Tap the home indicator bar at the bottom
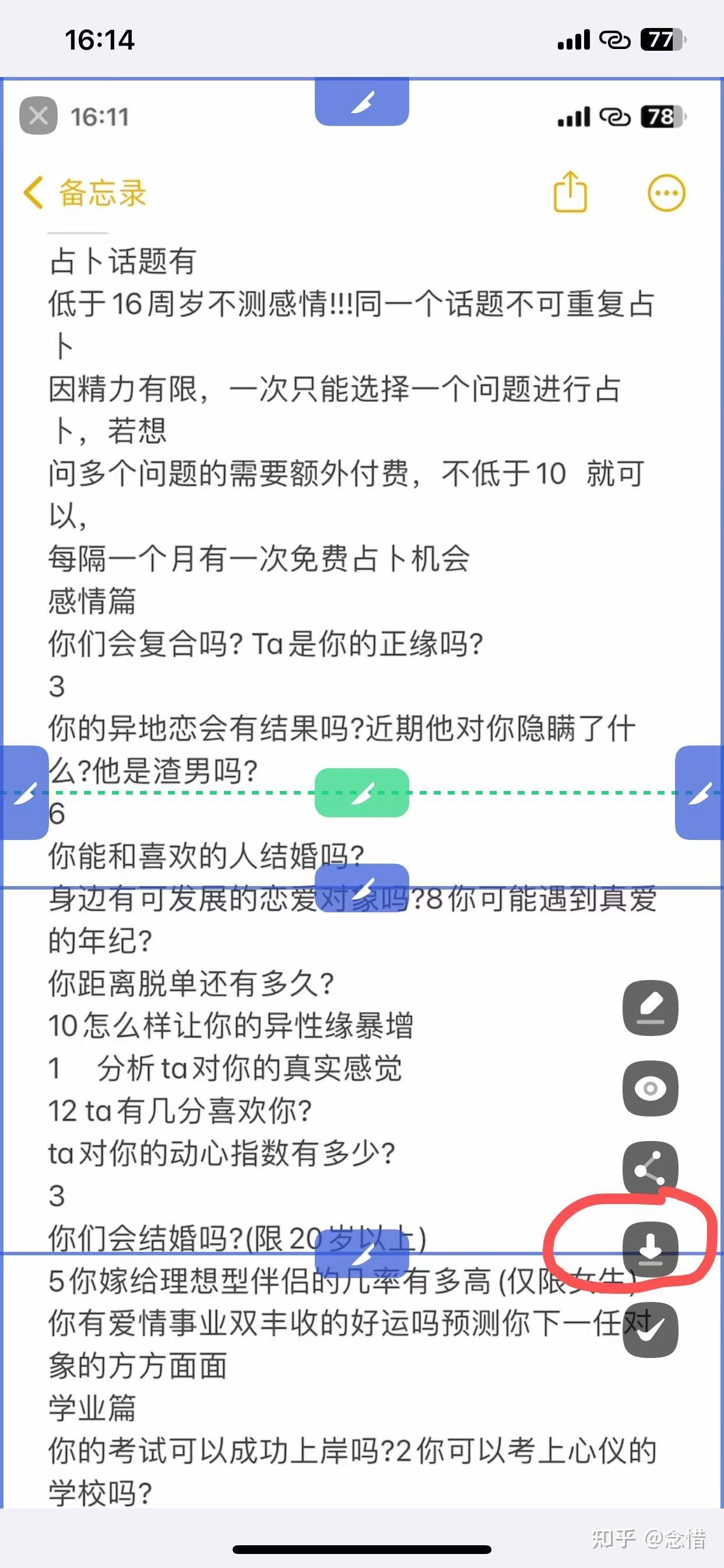This screenshot has width=724, height=1568. (x=362, y=1550)
